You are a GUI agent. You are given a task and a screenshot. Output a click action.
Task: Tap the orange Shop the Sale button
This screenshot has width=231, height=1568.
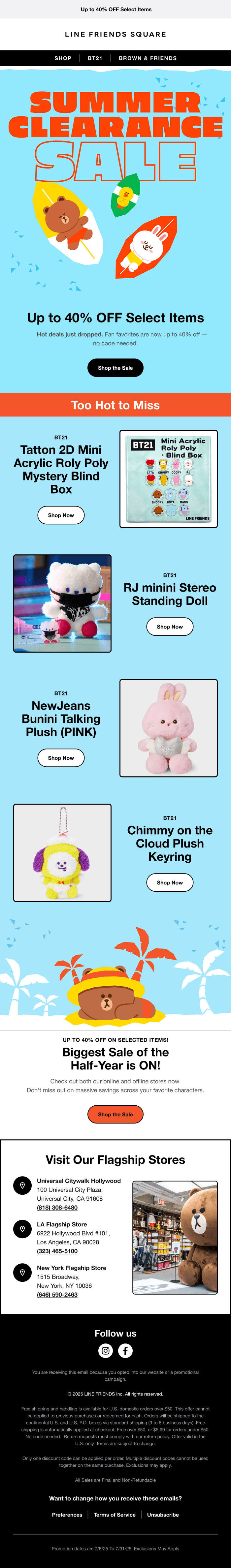tap(115, 1115)
